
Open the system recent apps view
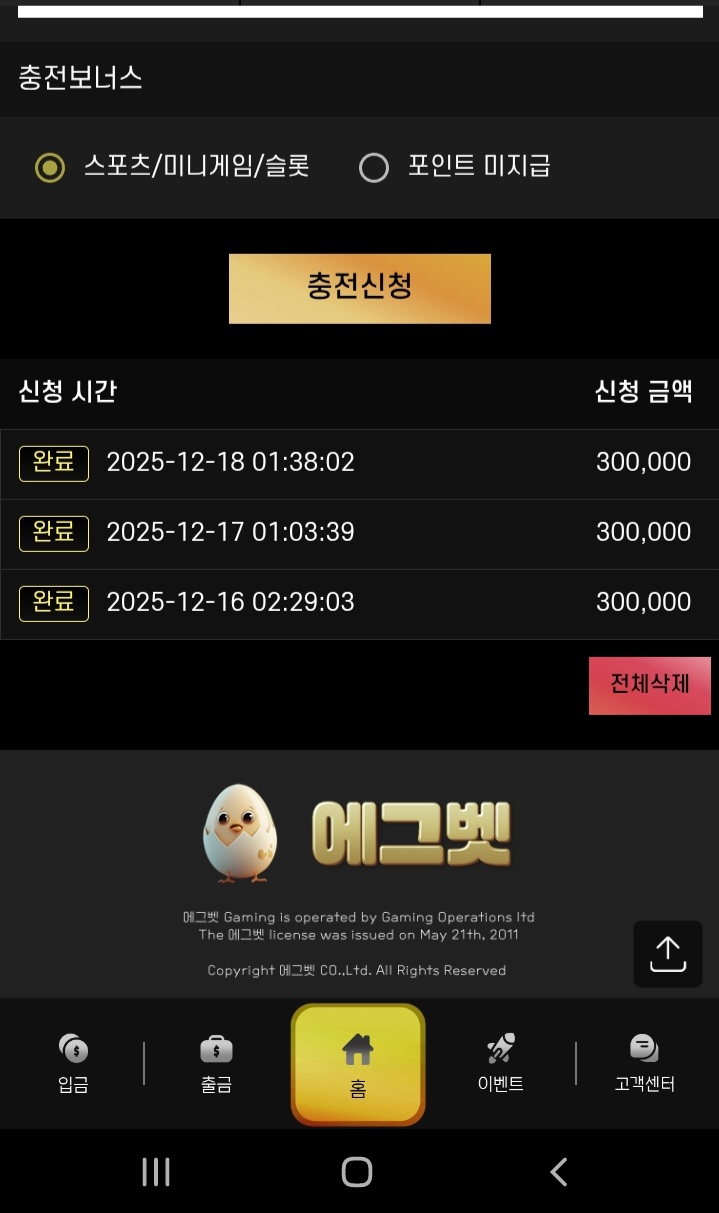156,1171
